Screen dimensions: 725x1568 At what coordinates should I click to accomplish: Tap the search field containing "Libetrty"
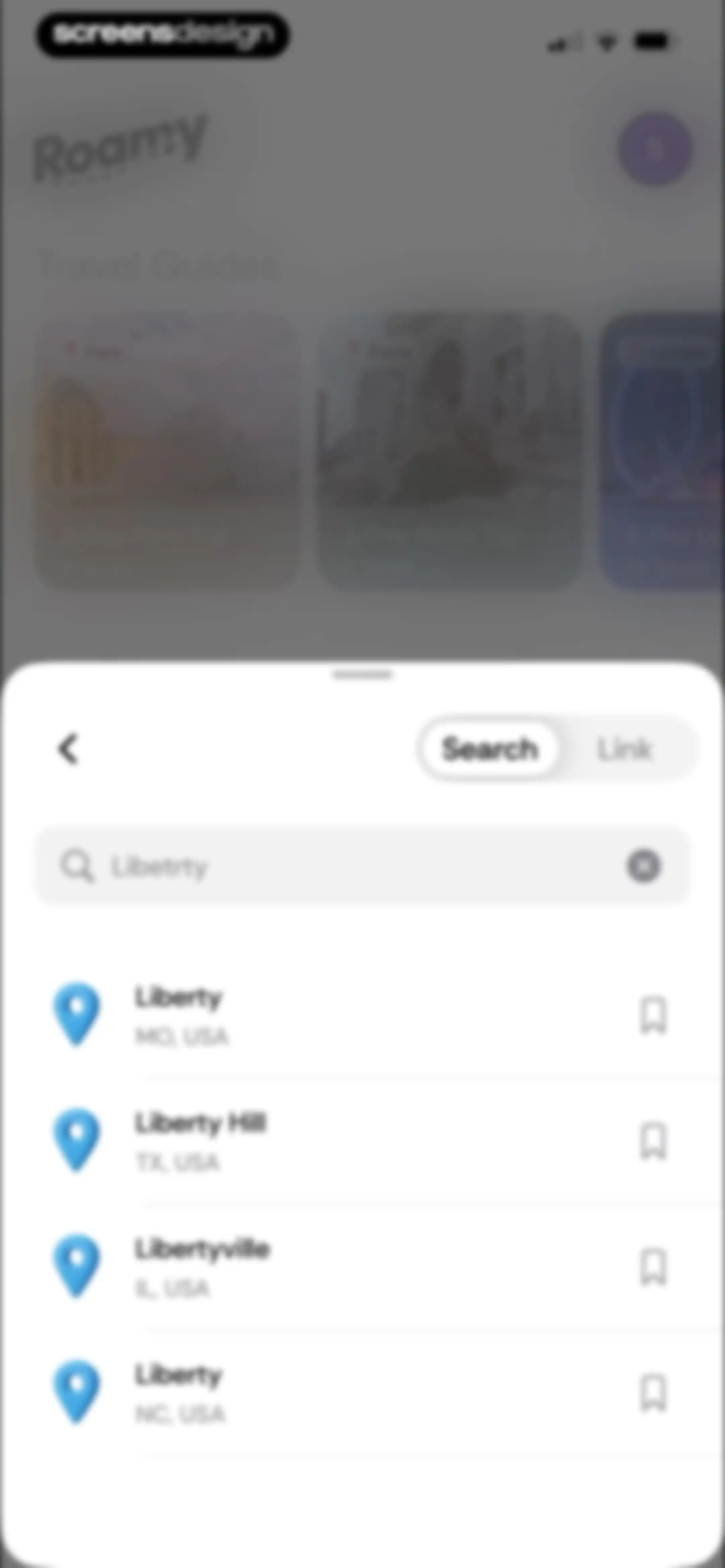tap(363, 866)
